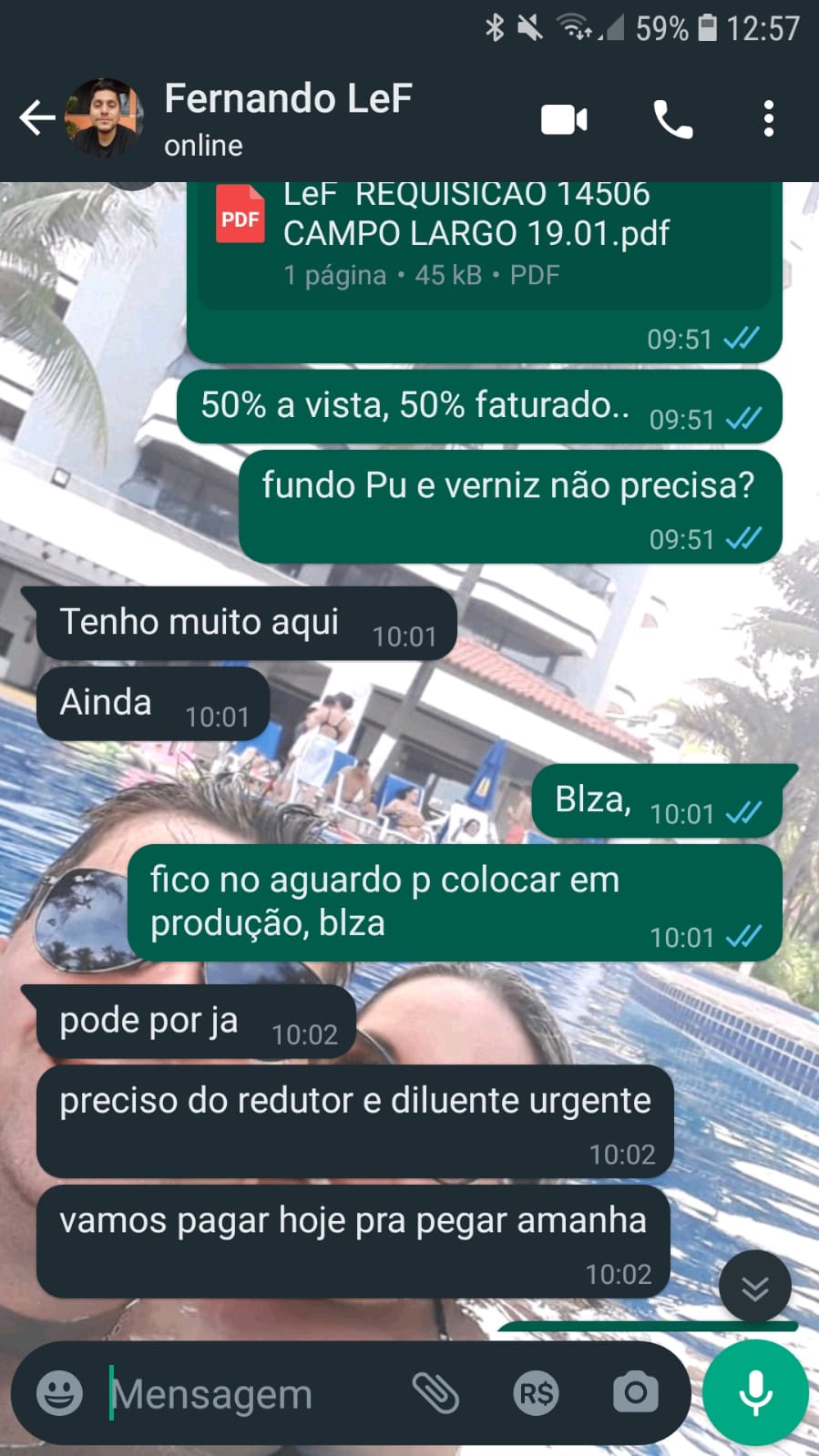Open the camera to send a photo
The image size is (819, 1456).
point(635,1393)
